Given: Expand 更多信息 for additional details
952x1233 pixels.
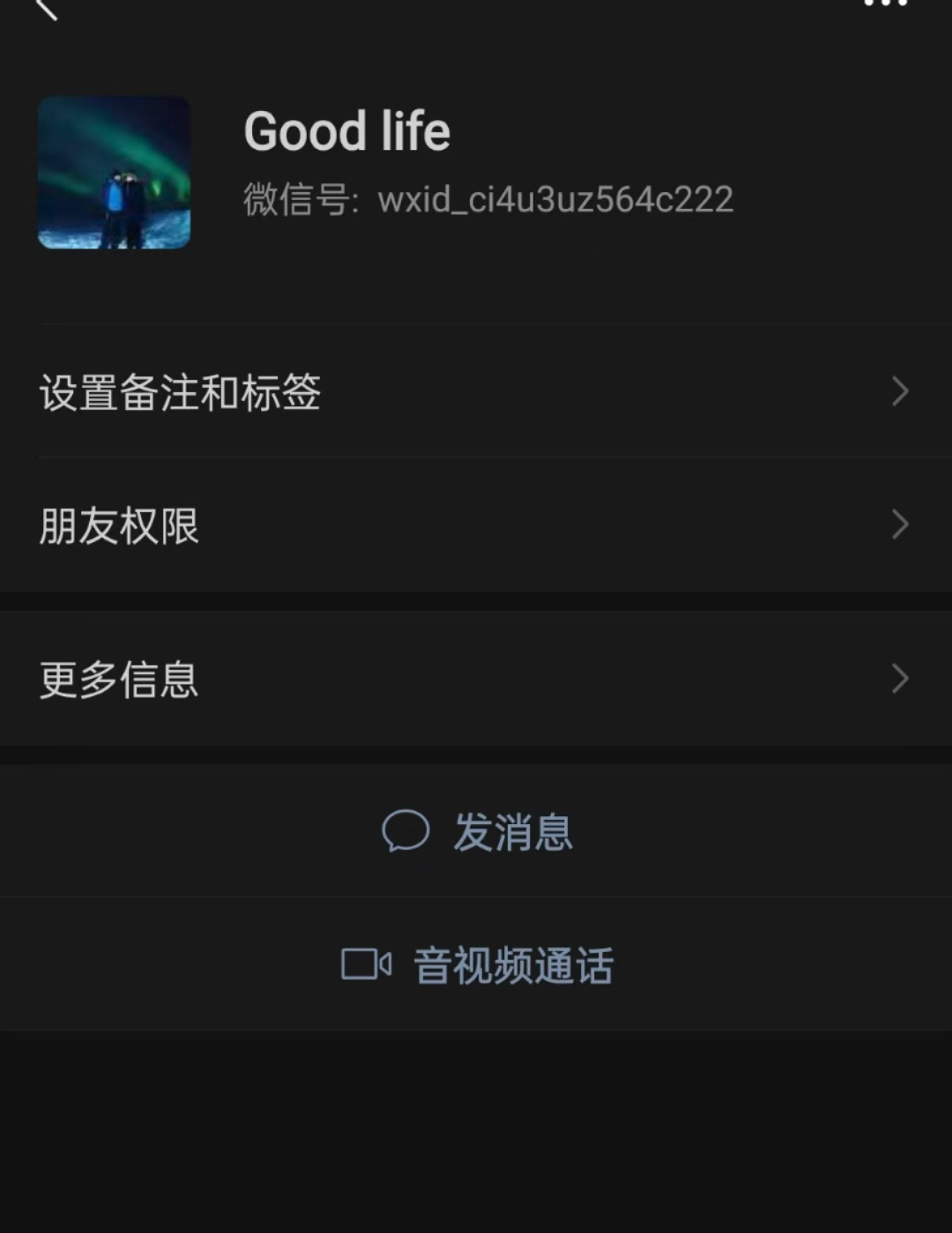Looking at the screenshot, I should [x=476, y=679].
